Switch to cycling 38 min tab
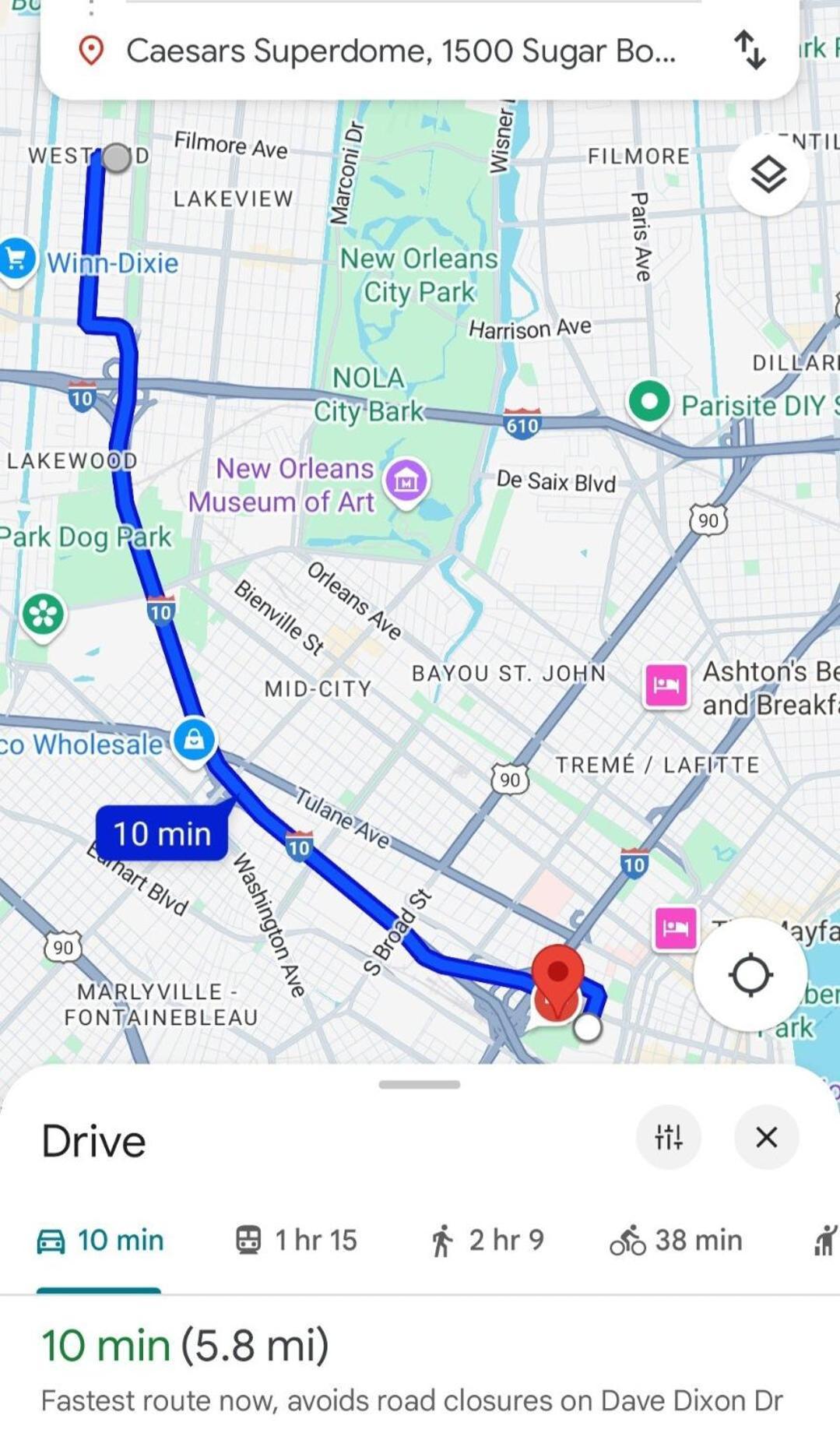This screenshot has height=1433, width=840. pyautogui.click(x=676, y=1240)
